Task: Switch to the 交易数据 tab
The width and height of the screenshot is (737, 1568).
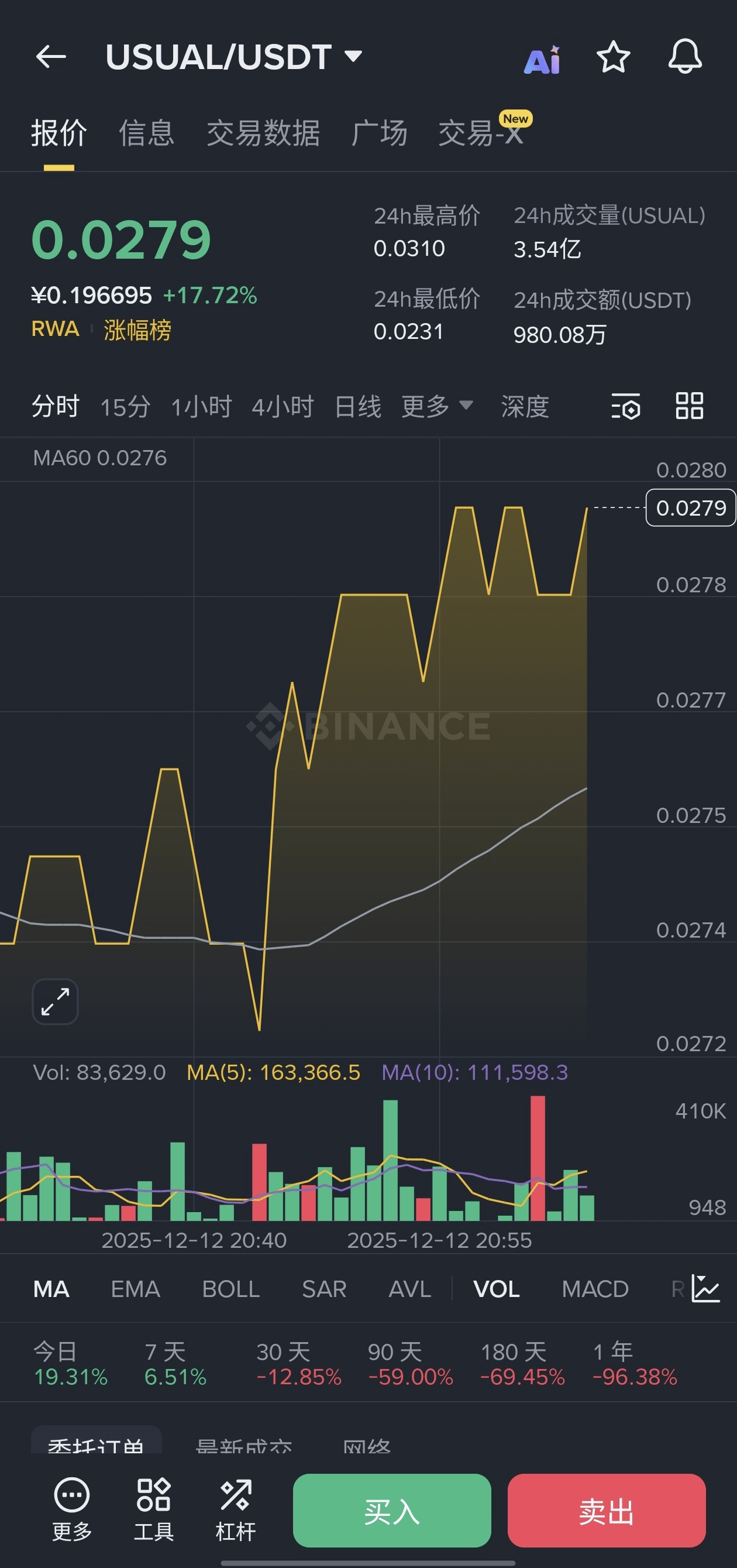Action: [263, 133]
